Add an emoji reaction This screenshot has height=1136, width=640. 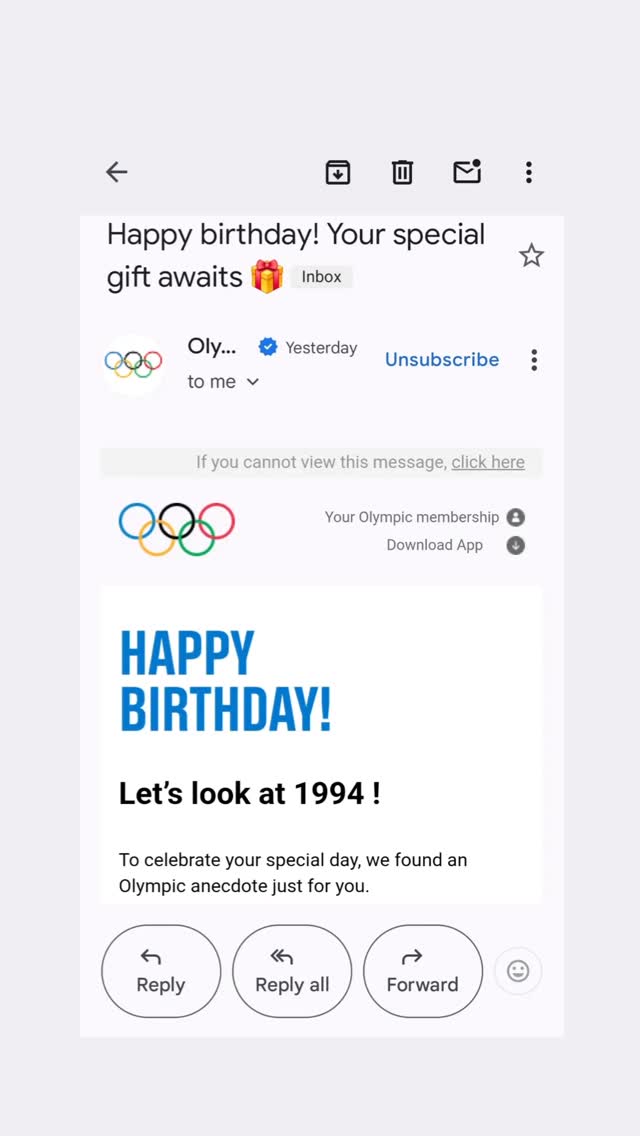point(518,971)
